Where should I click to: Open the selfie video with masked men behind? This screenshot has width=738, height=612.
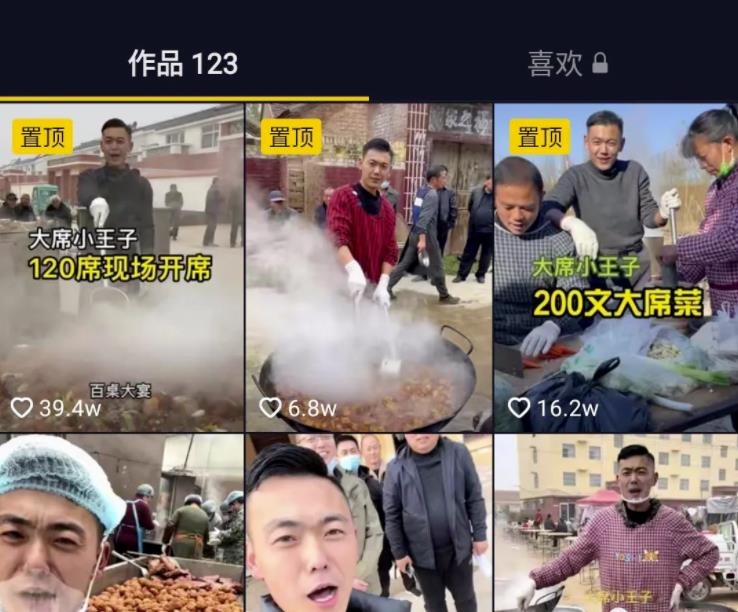(369, 523)
